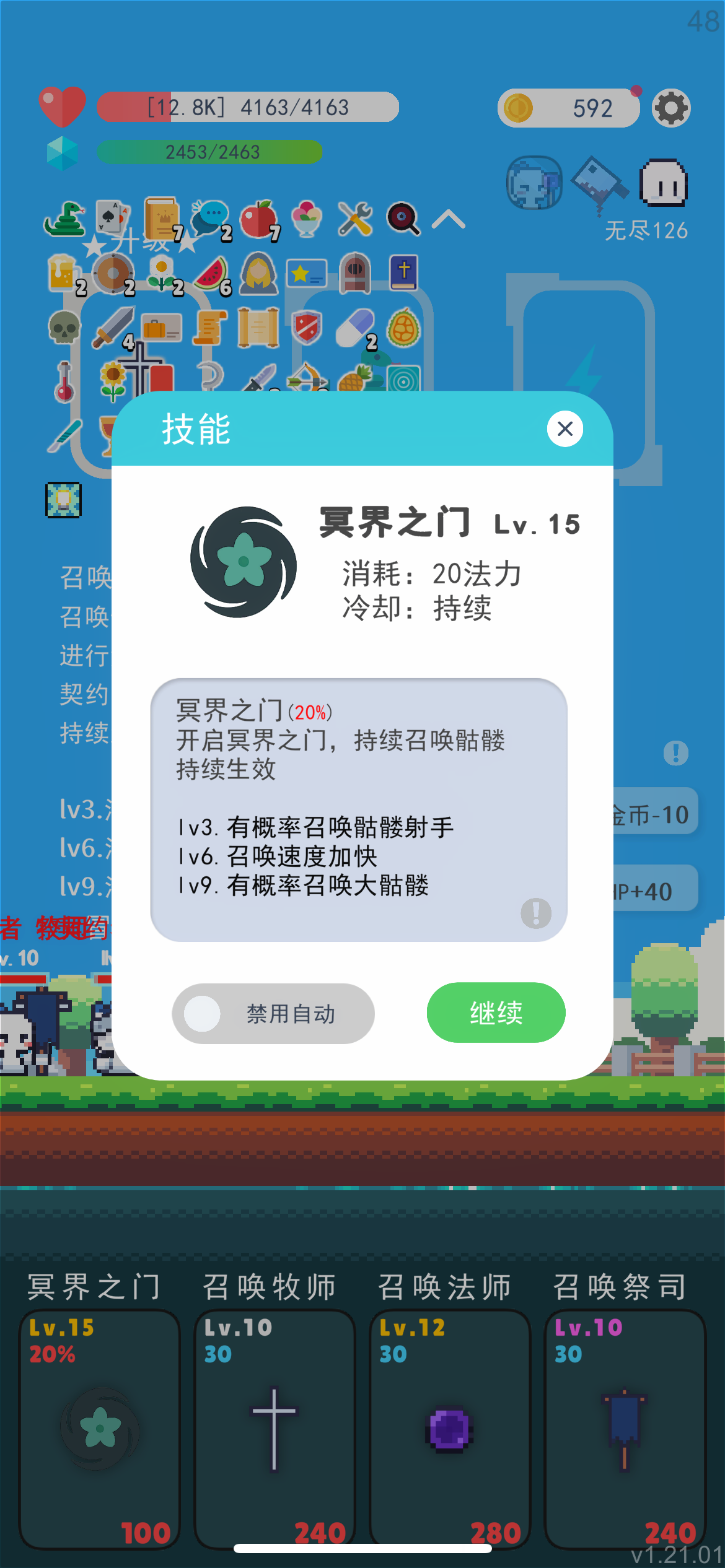Click the watermelon item icon
725x1568 pixels.
pyautogui.click(x=211, y=272)
